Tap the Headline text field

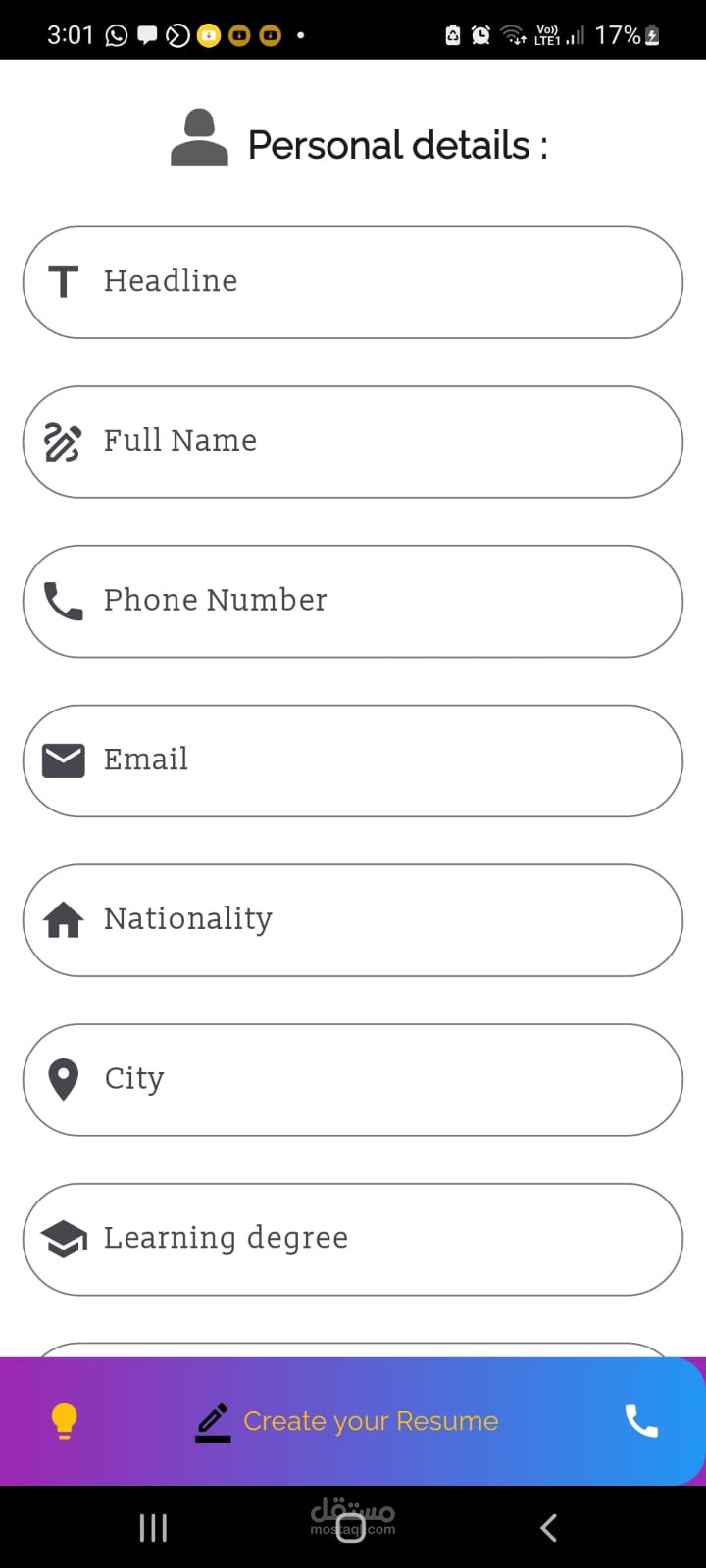(353, 282)
